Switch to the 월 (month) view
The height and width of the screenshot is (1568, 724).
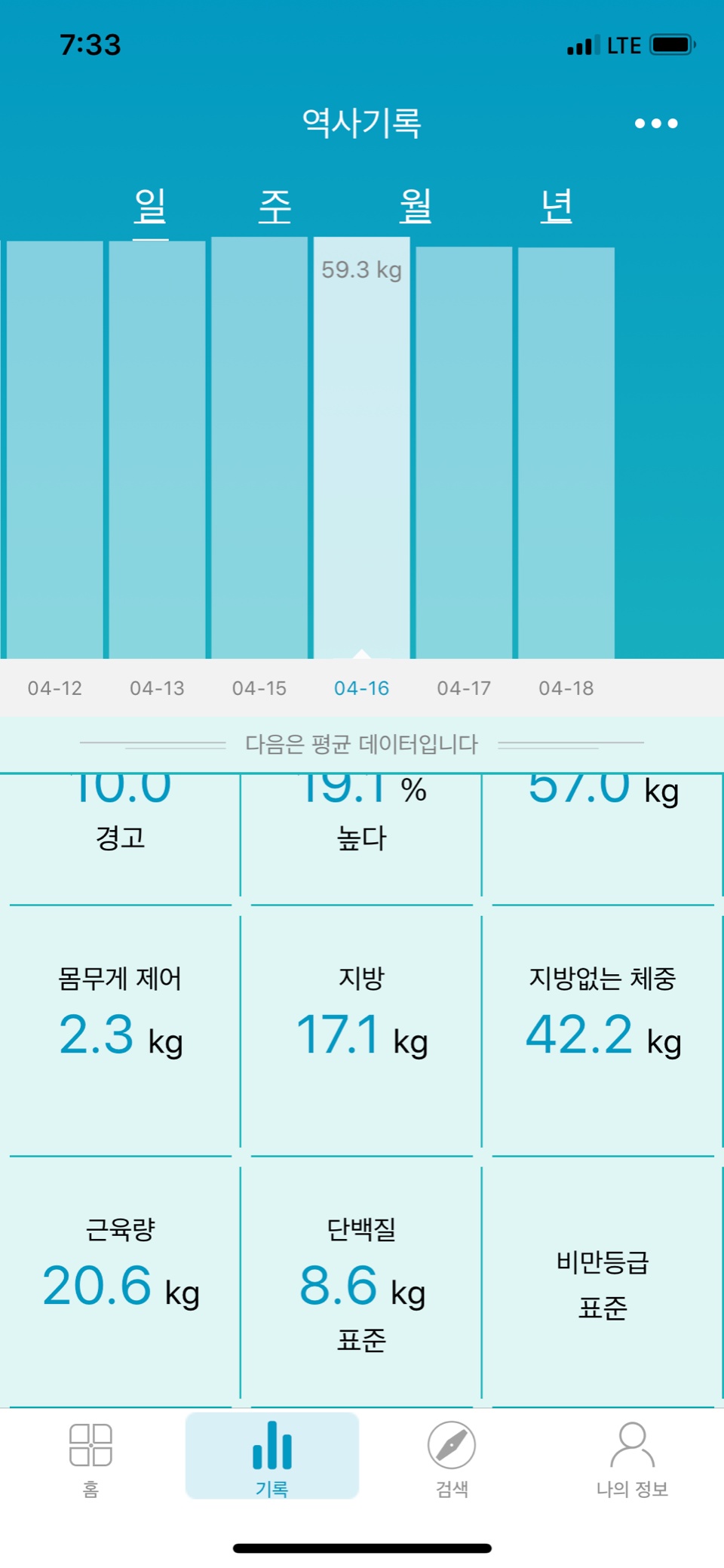(x=416, y=207)
